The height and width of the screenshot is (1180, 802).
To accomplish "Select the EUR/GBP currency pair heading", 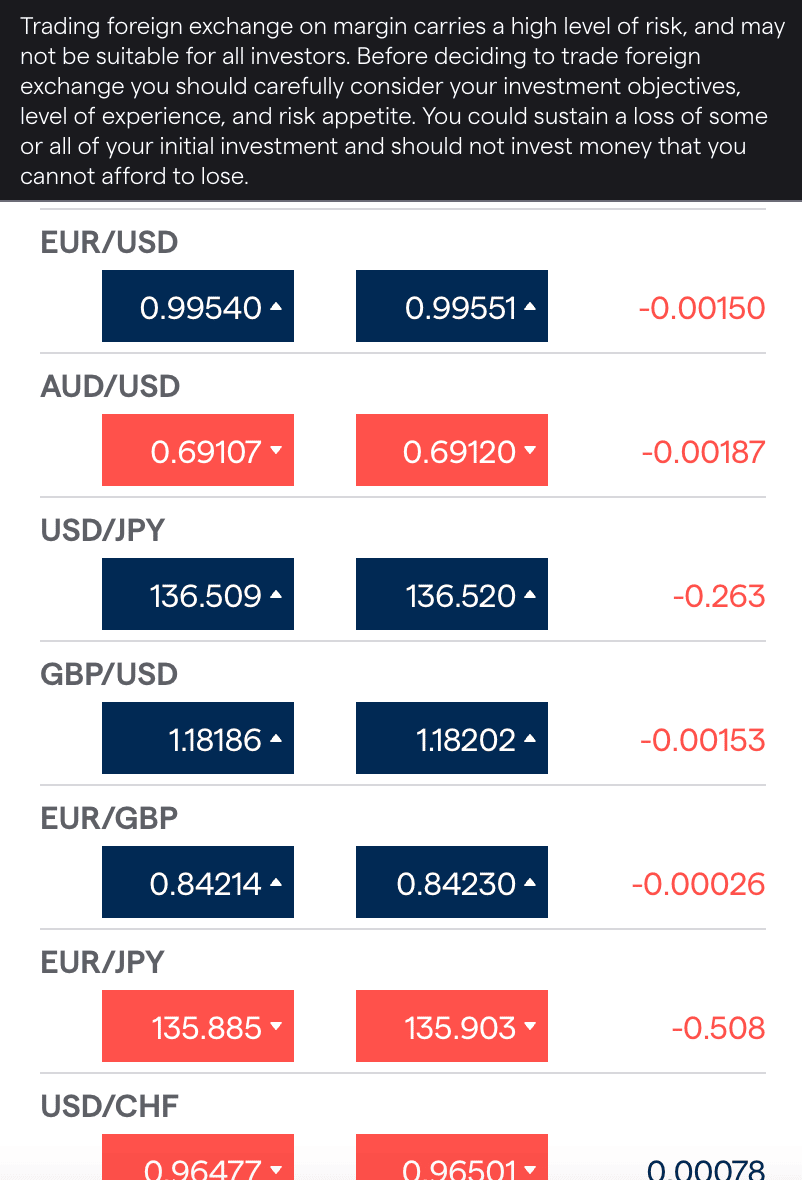I will 108,818.
